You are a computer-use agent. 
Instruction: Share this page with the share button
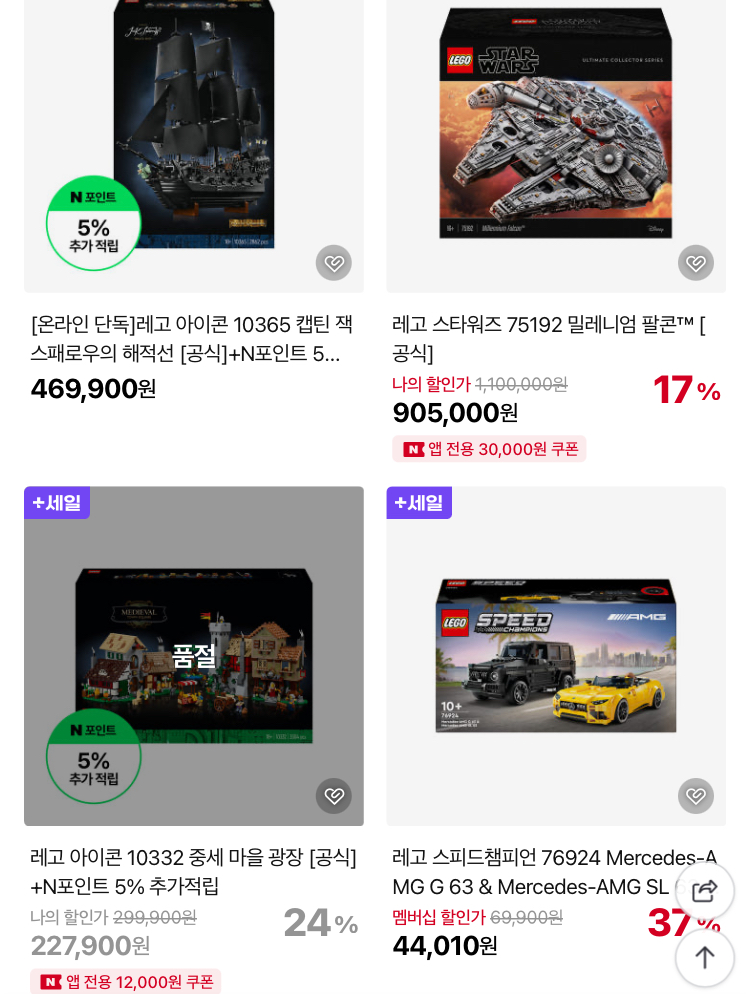pyautogui.click(x=704, y=891)
